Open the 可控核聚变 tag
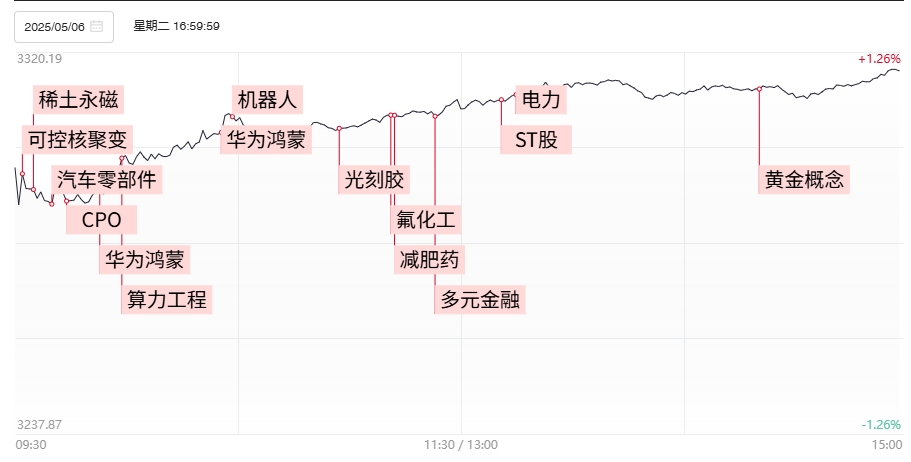Viewport: 911px width, 462px height. [x=78, y=139]
